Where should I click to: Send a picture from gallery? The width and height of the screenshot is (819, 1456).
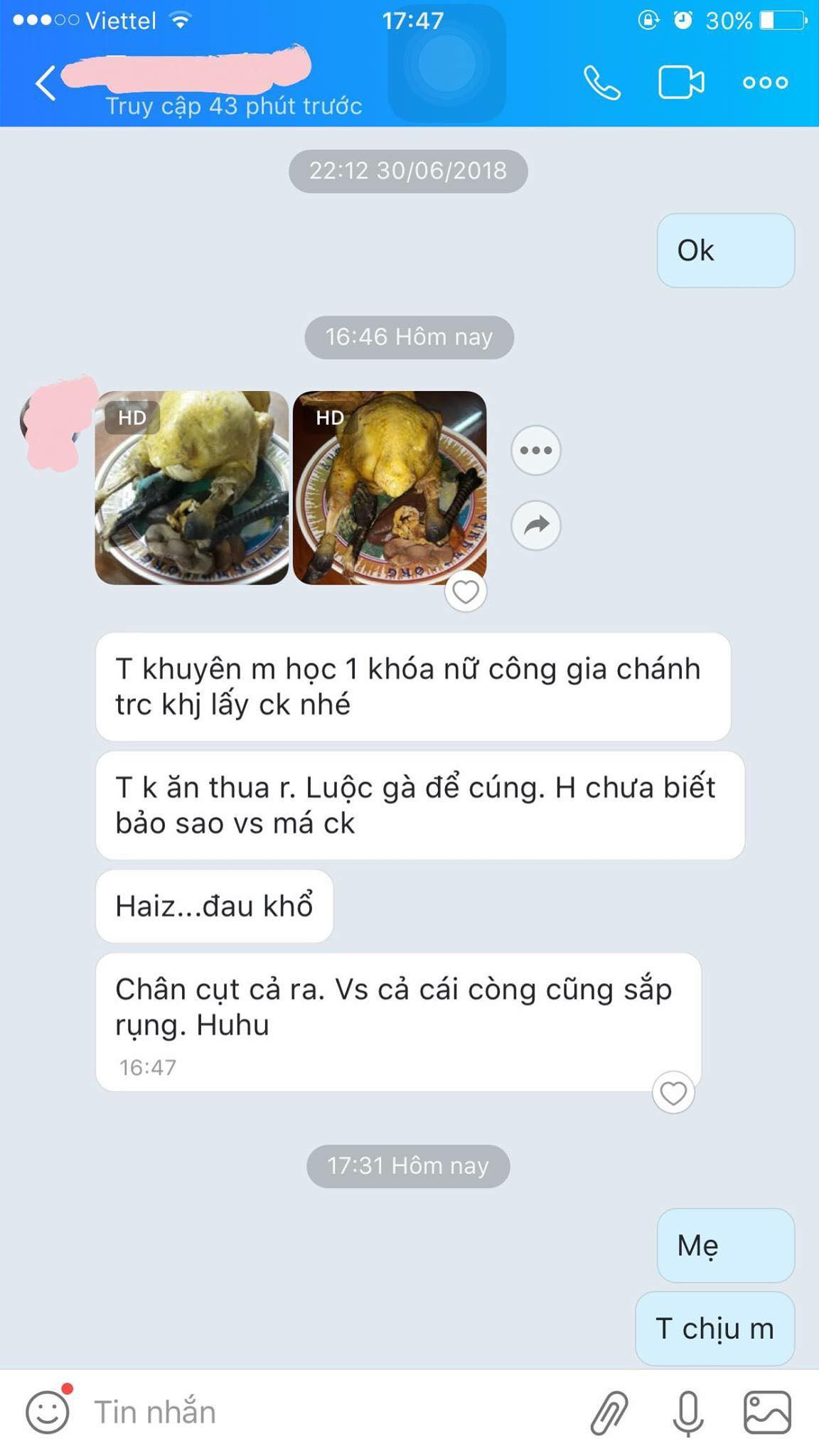767,1412
